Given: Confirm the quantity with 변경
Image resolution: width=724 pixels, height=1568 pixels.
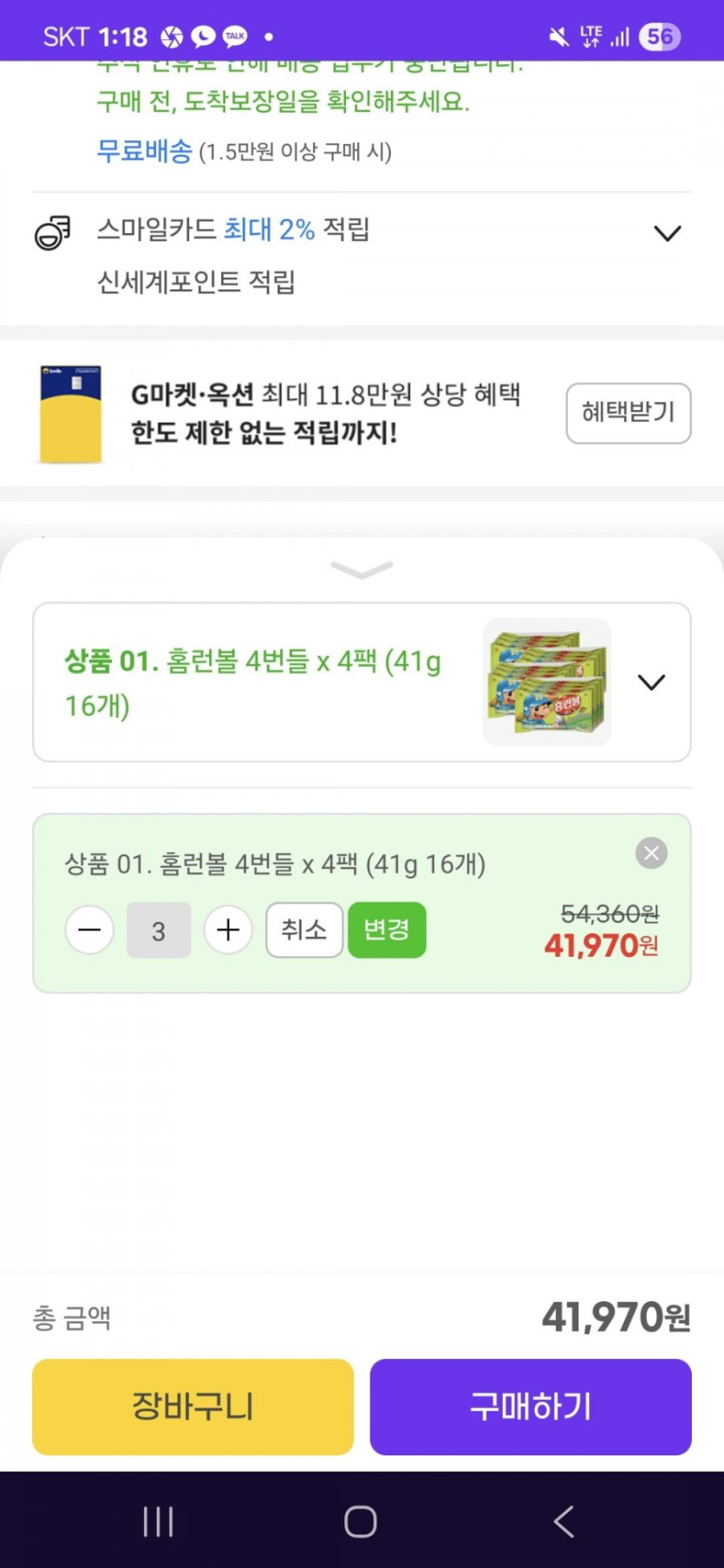Looking at the screenshot, I should coord(387,930).
